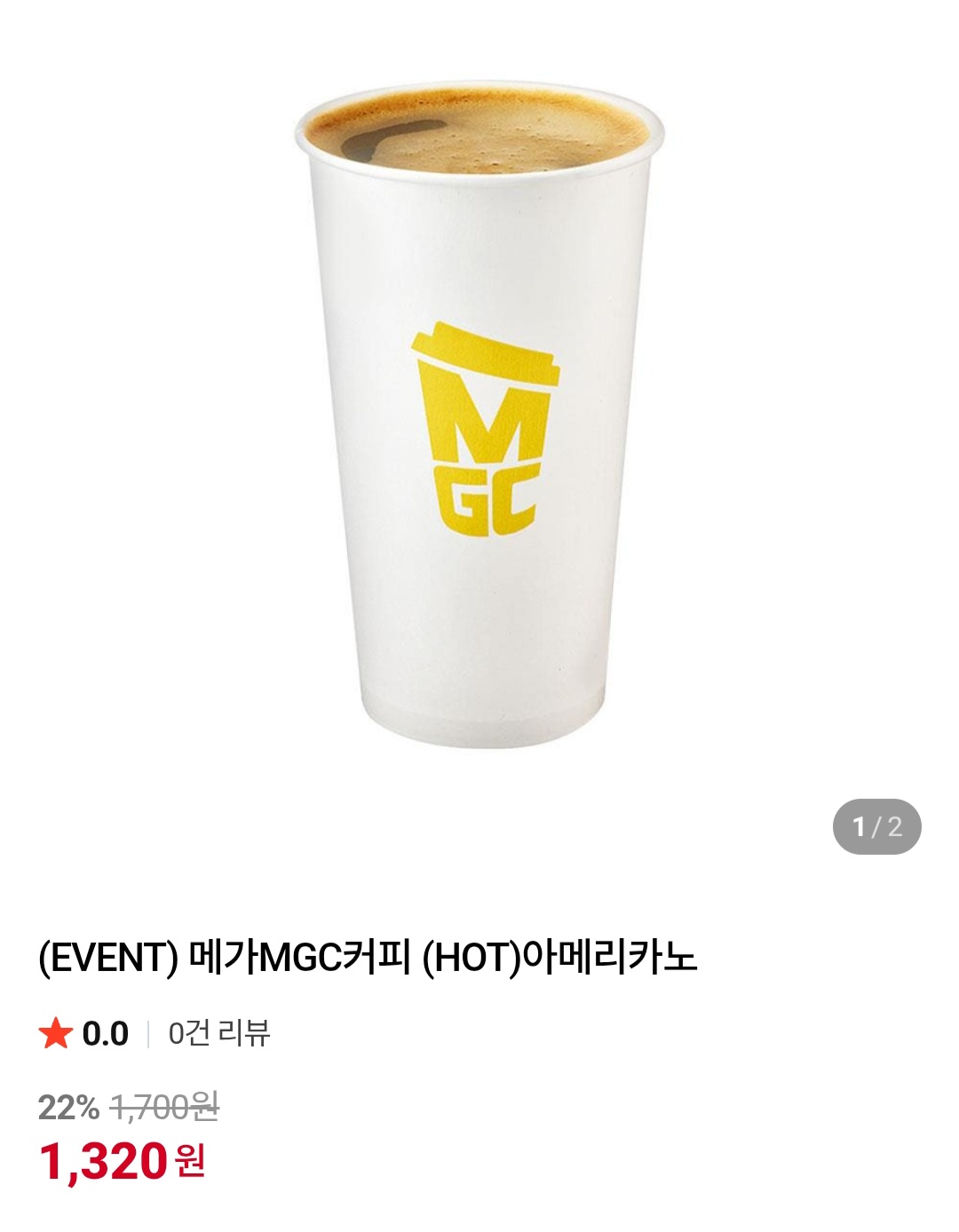Open the 0건 리뷰 reviews link
The width and height of the screenshot is (959, 1232).
tap(219, 1033)
